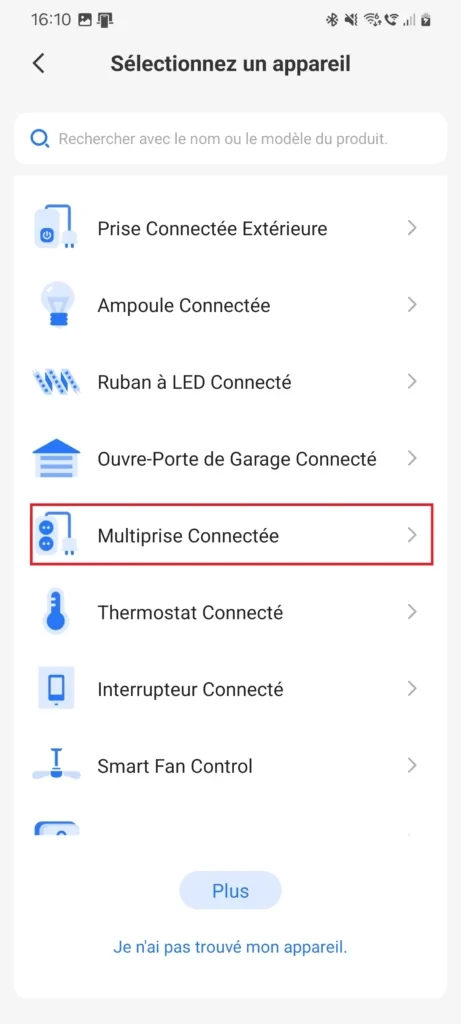This screenshot has height=1024, width=461.
Task: Open Smart Fan Control
Action: (230, 765)
